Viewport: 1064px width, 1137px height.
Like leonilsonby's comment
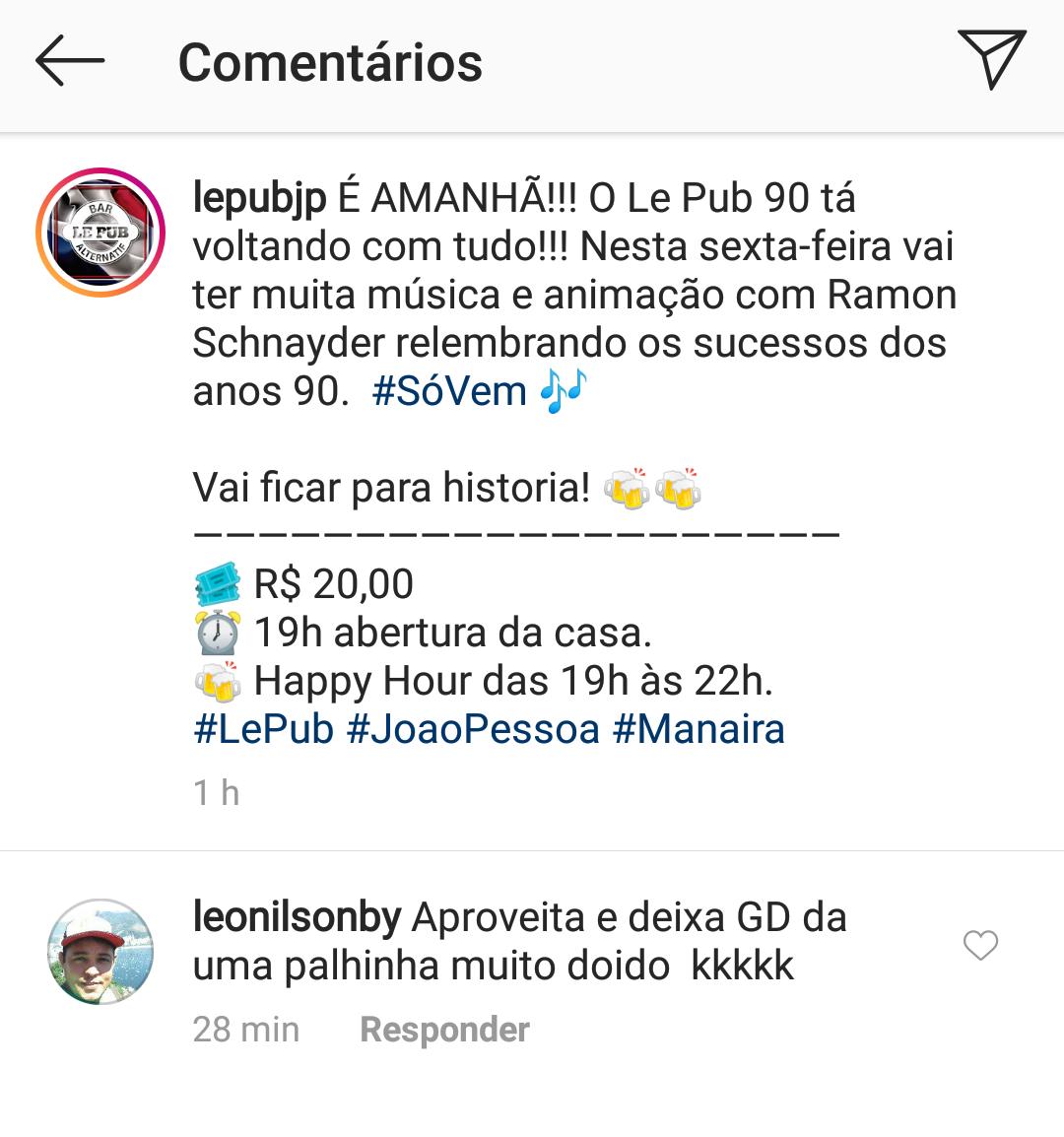[980, 945]
